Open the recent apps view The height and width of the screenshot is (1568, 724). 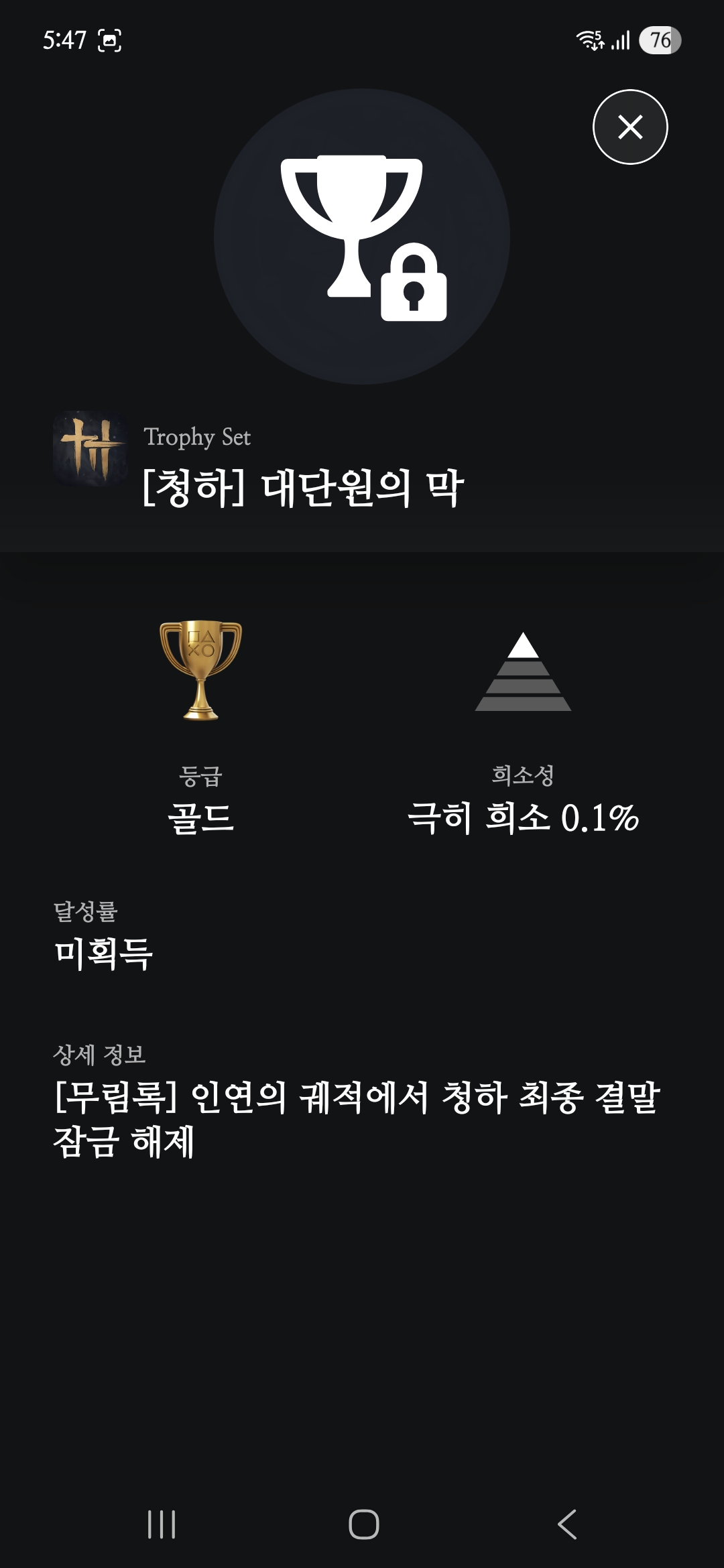161,1524
